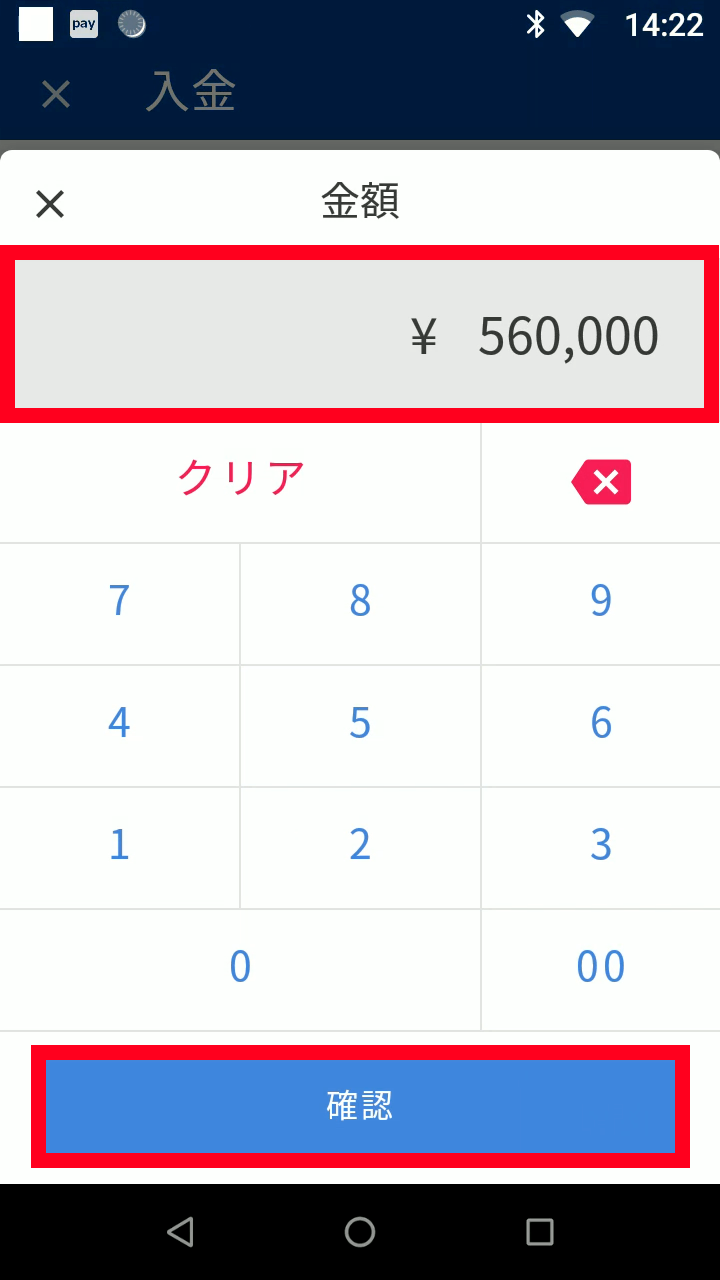Tap the recent apps square button

(539, 1231)
